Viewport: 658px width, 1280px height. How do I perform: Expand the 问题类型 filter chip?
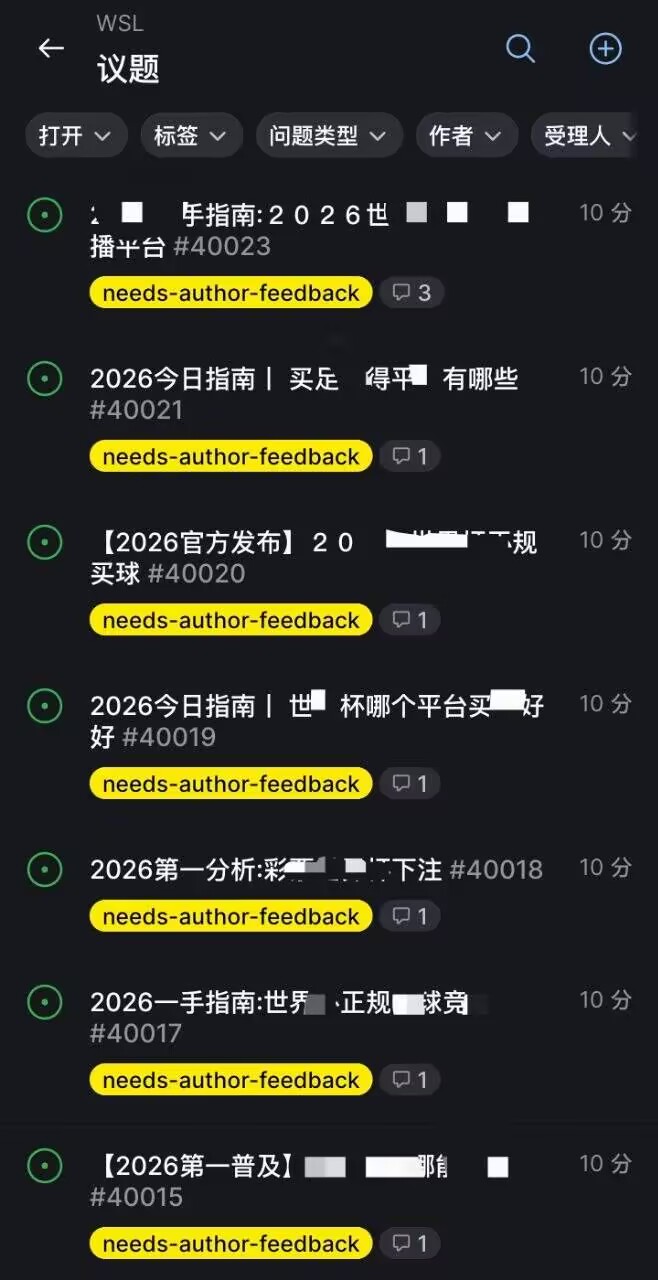click(x=328, y=136)
